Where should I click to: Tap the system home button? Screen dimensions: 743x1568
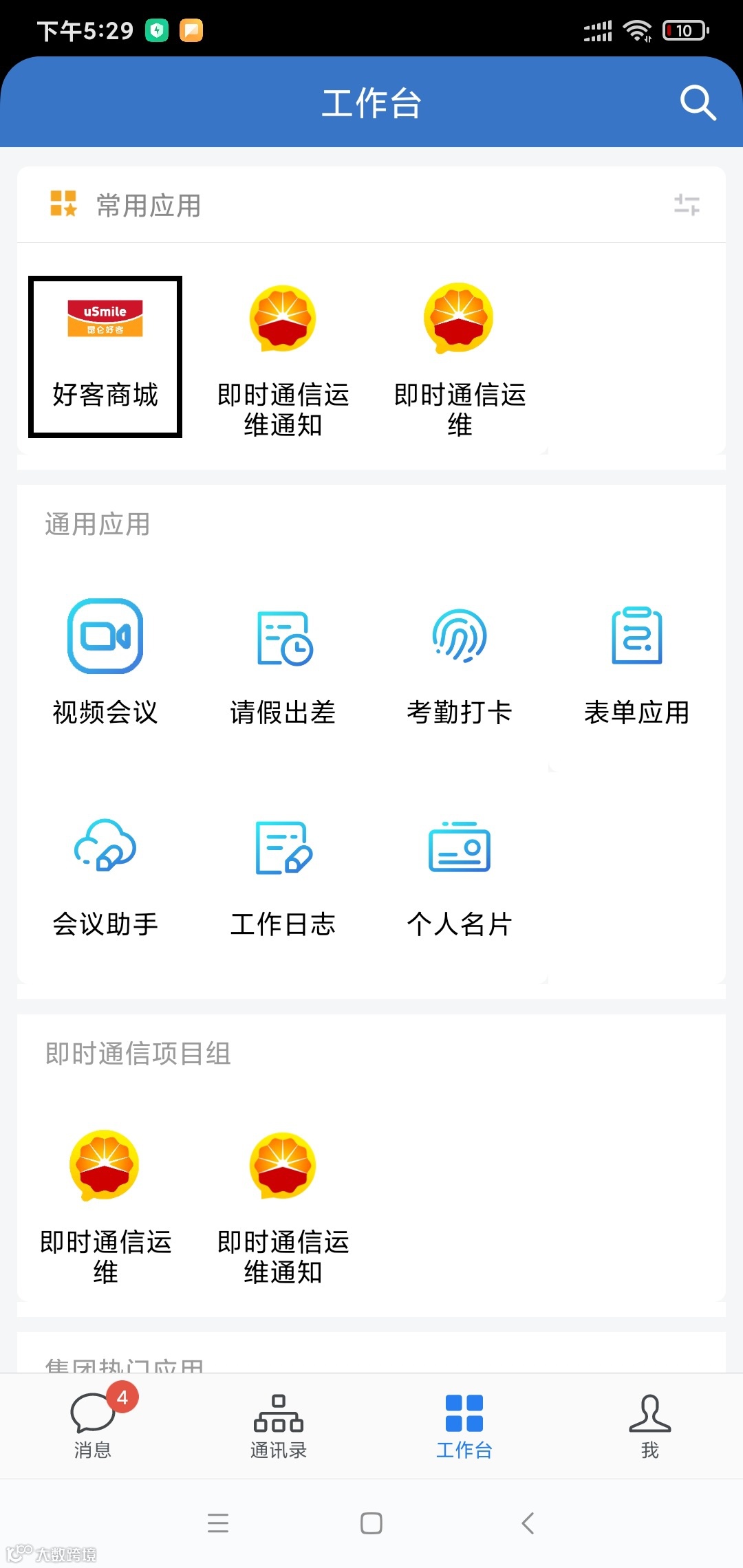click(x=371, y=1523)
